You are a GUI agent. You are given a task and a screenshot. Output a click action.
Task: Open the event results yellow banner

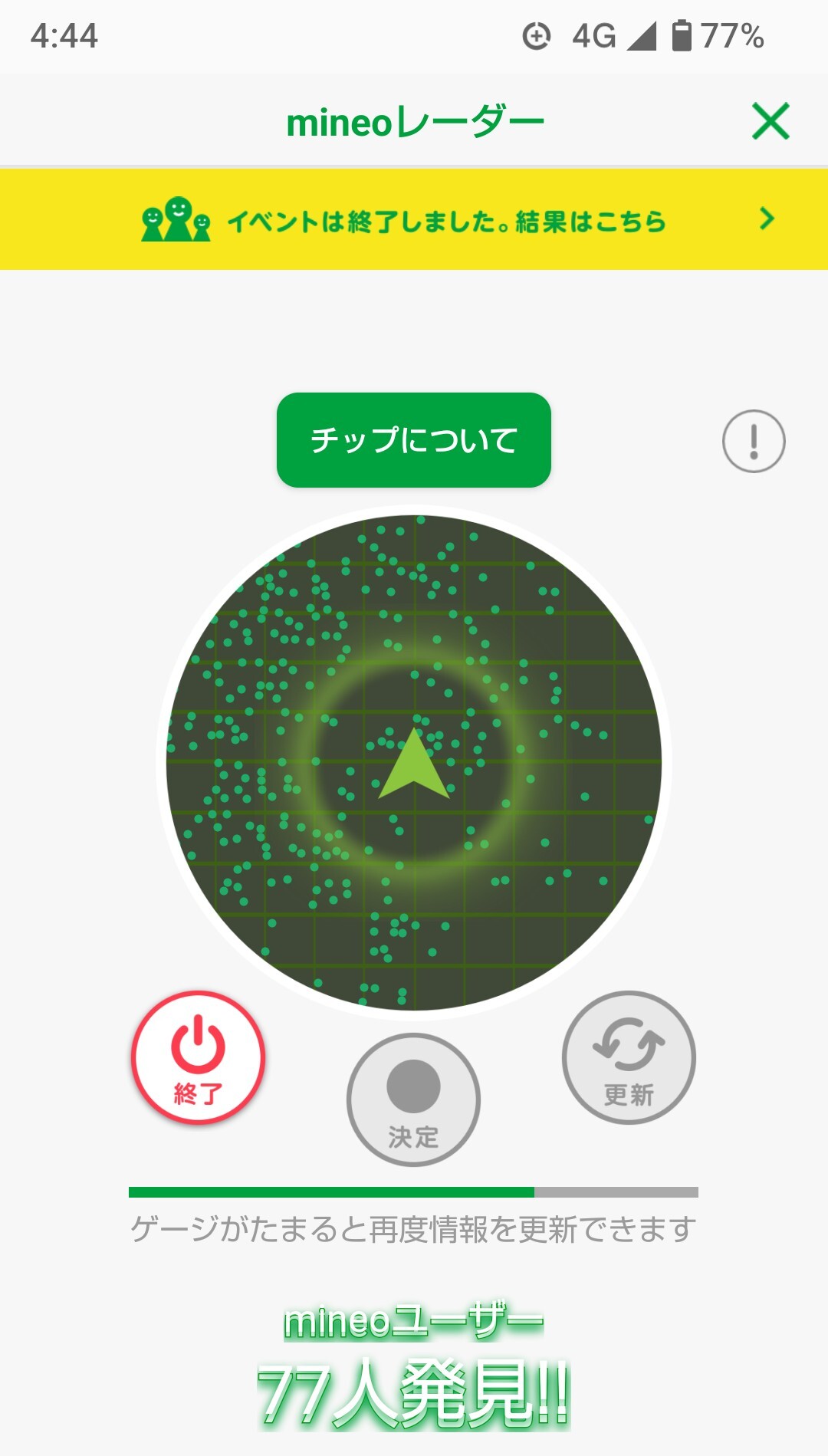click(414, 220)
